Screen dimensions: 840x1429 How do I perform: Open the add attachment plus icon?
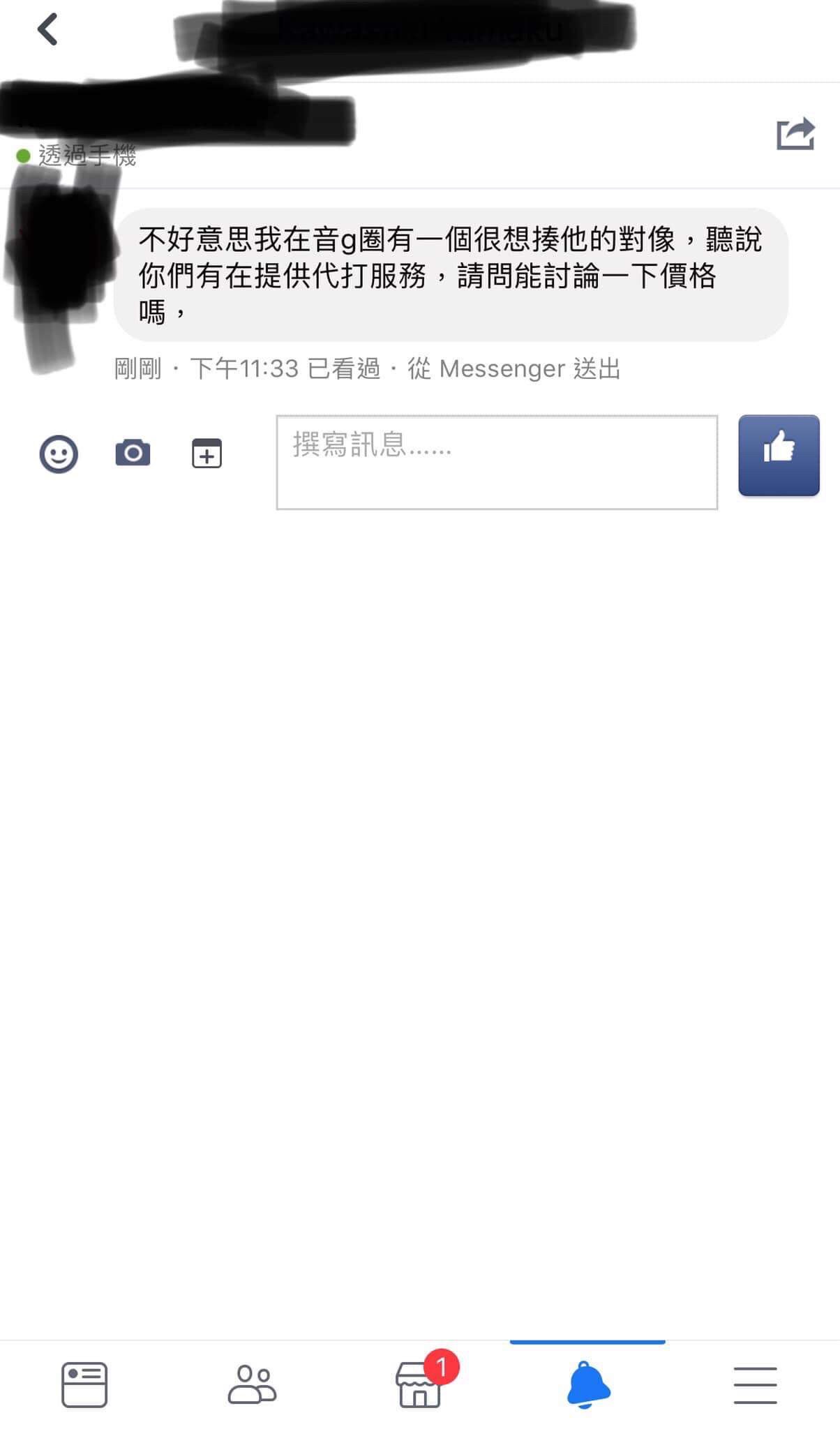[x=207, y=454]
